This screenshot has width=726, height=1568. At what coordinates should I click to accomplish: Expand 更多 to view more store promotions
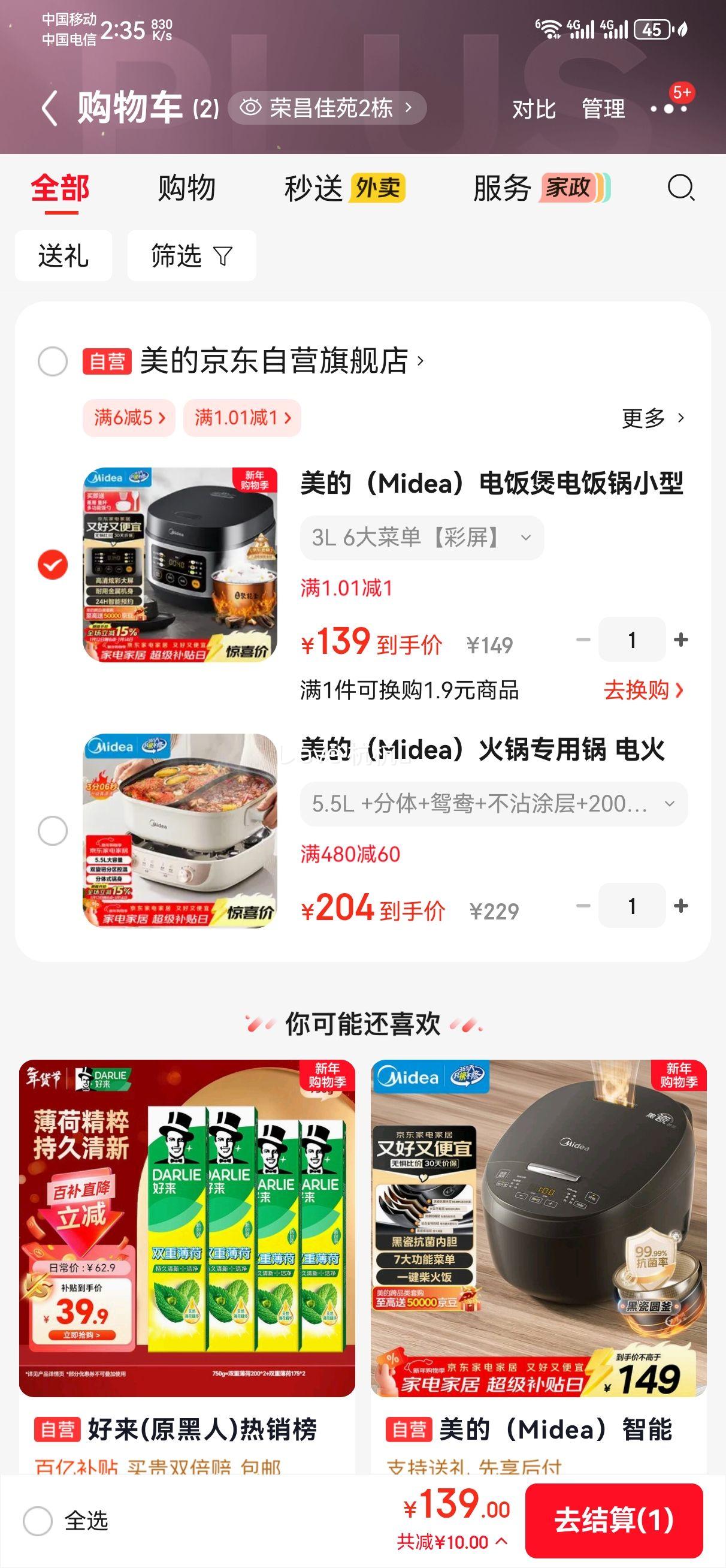[x=649, y=418]
